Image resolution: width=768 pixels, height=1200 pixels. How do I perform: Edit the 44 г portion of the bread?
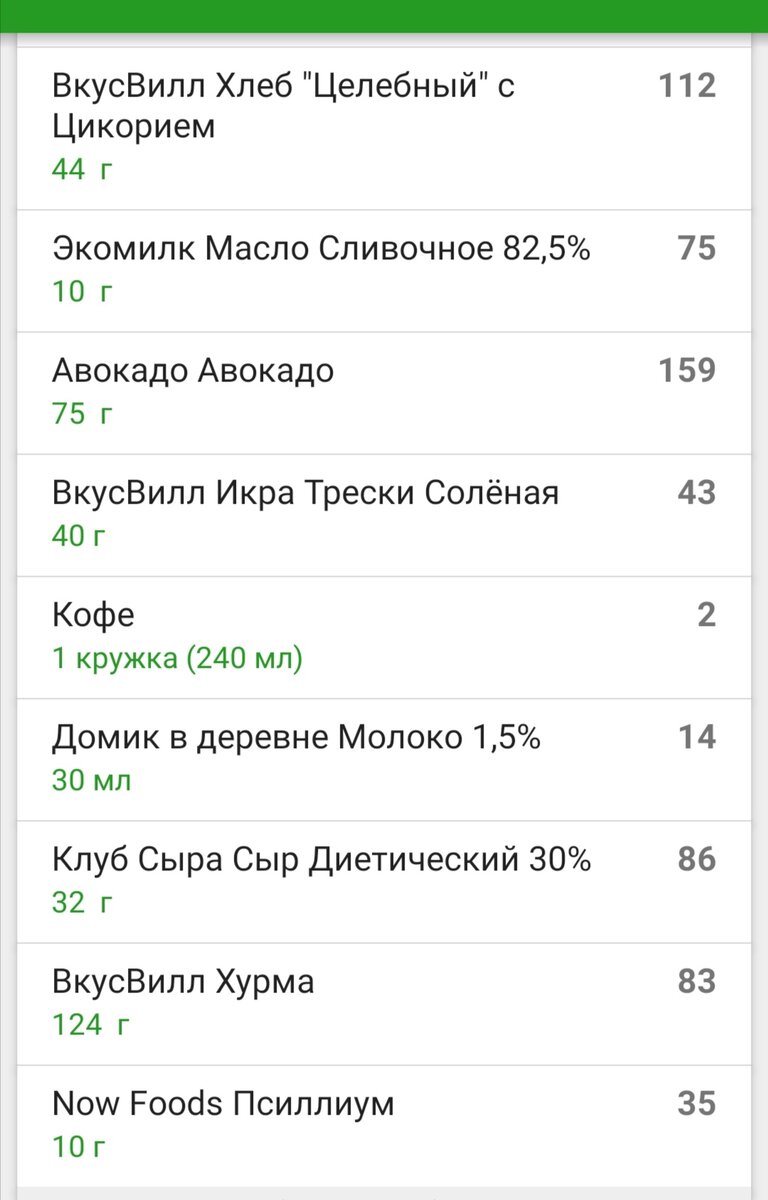pos(82,169)
